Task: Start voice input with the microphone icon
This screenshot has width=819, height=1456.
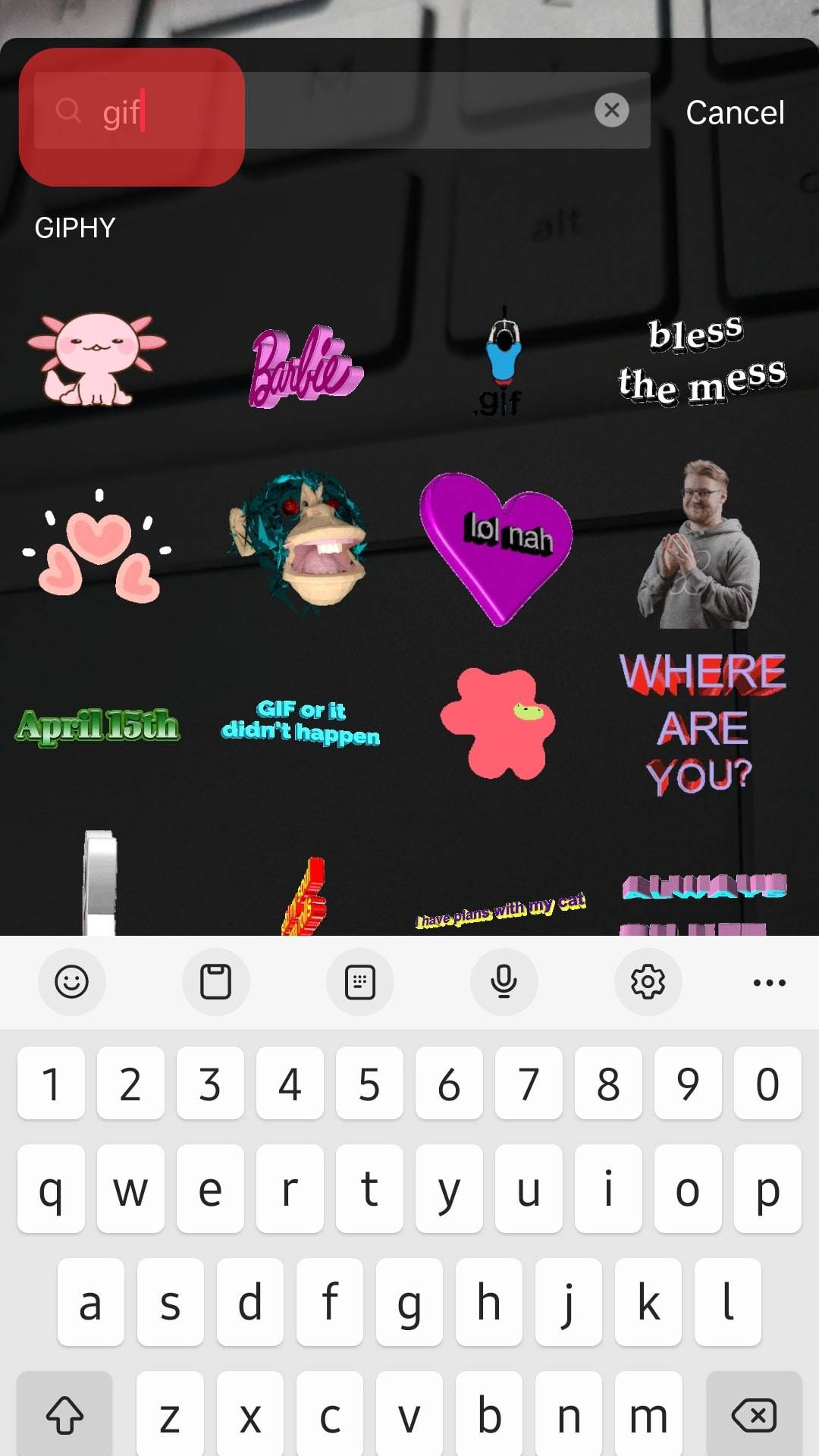Action: coord(504,982)
